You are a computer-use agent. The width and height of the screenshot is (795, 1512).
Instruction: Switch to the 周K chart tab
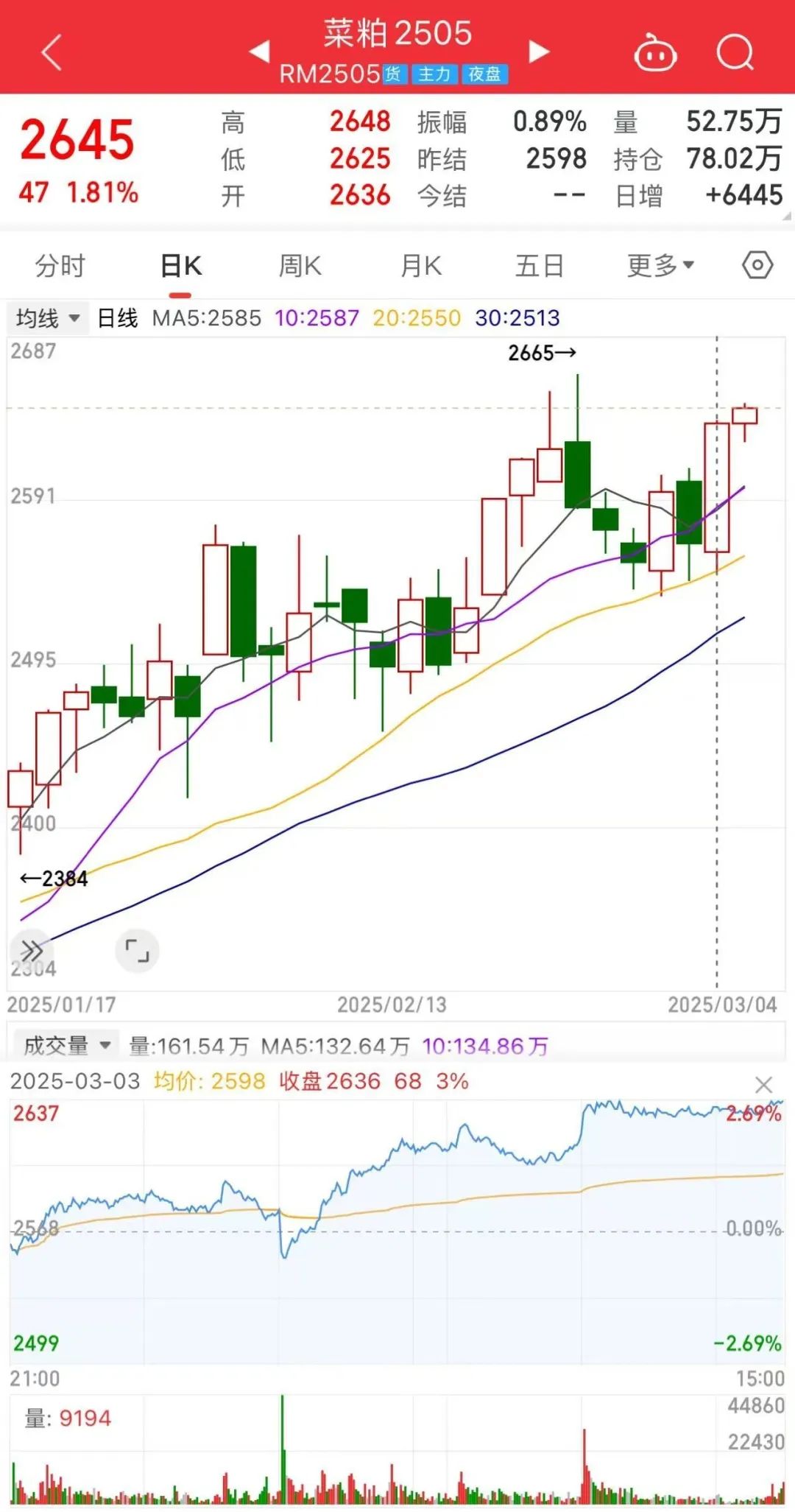coord(300,266)
